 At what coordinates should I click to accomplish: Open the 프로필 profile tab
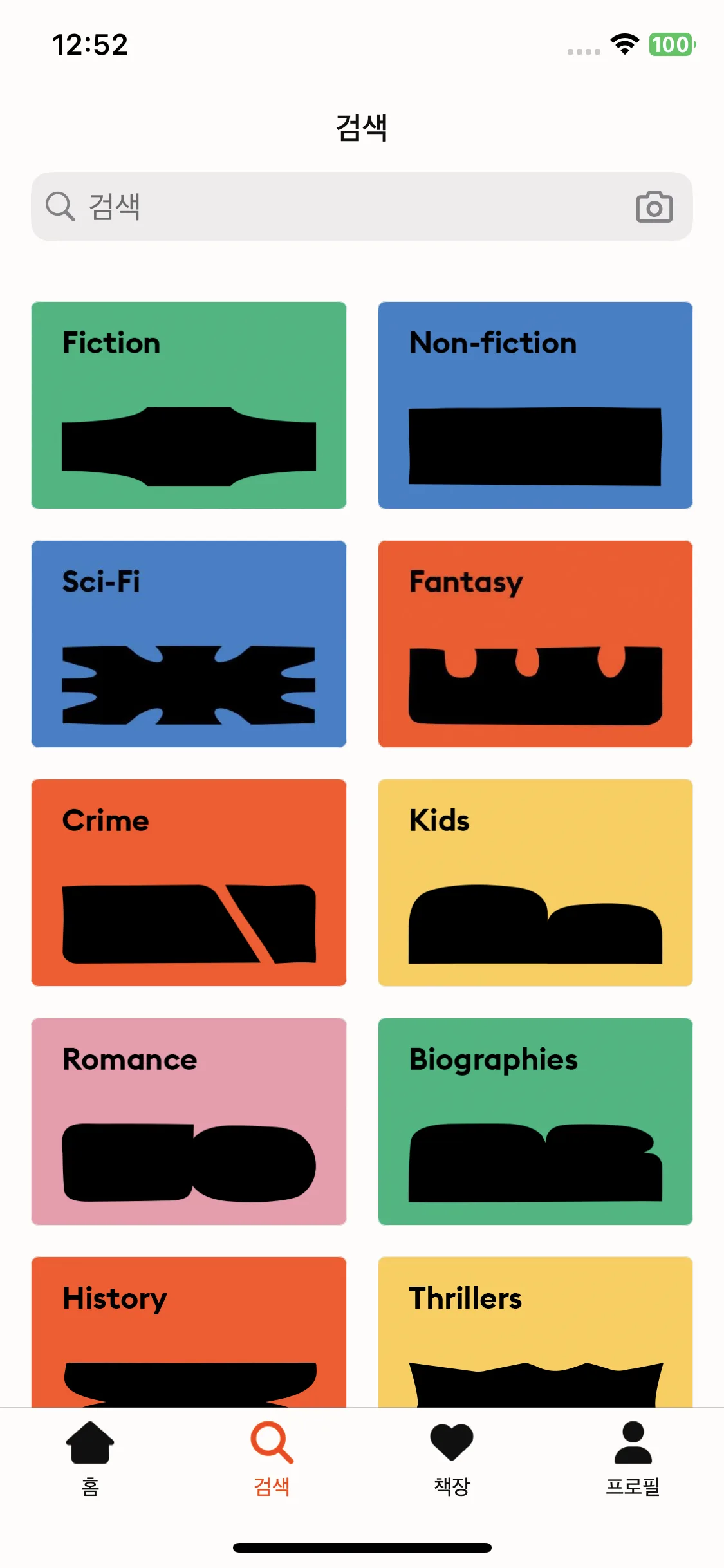pyautogui.click(x=633, y=1458)
